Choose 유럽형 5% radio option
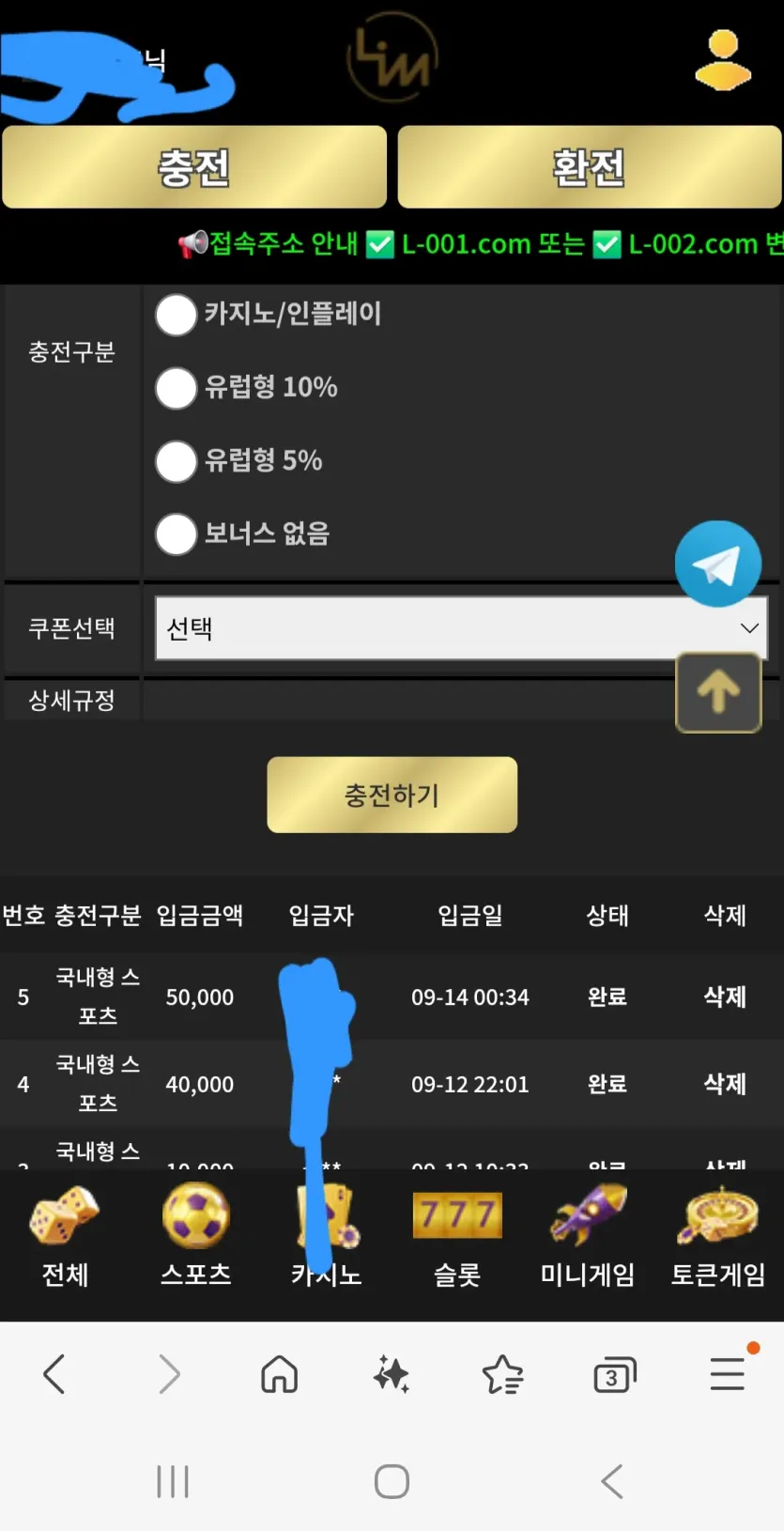The height and width of the screenshot is (1531, 784). tap(176, 460)
